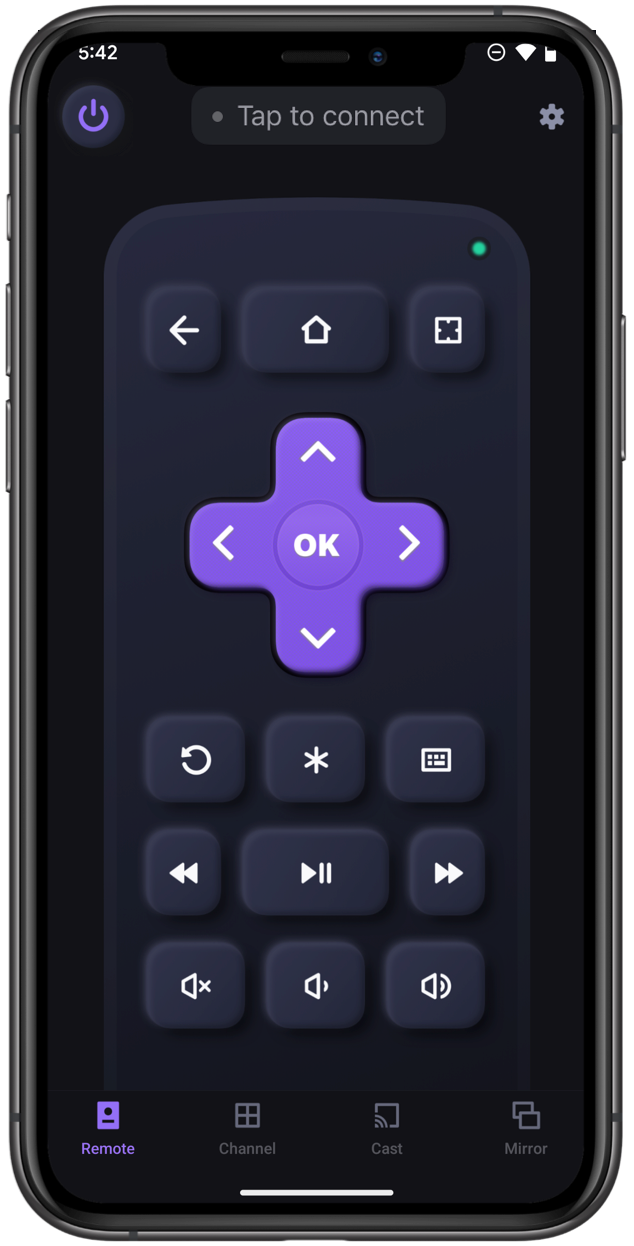The image size is (634, 1246).
Task: Move right with the d-pad right arrow
Action: tap(409, 544)
